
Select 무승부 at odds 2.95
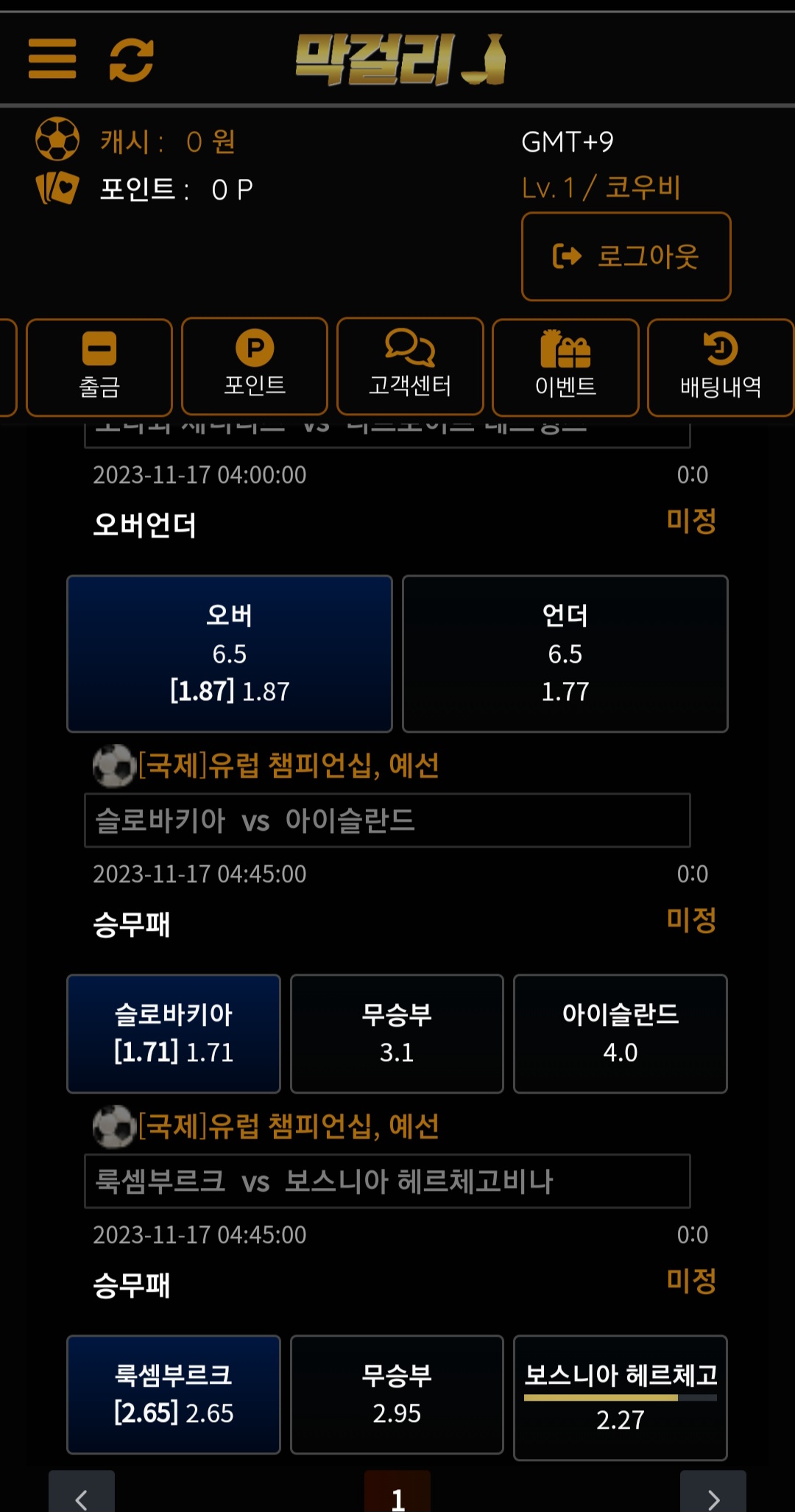point(397,1394)
